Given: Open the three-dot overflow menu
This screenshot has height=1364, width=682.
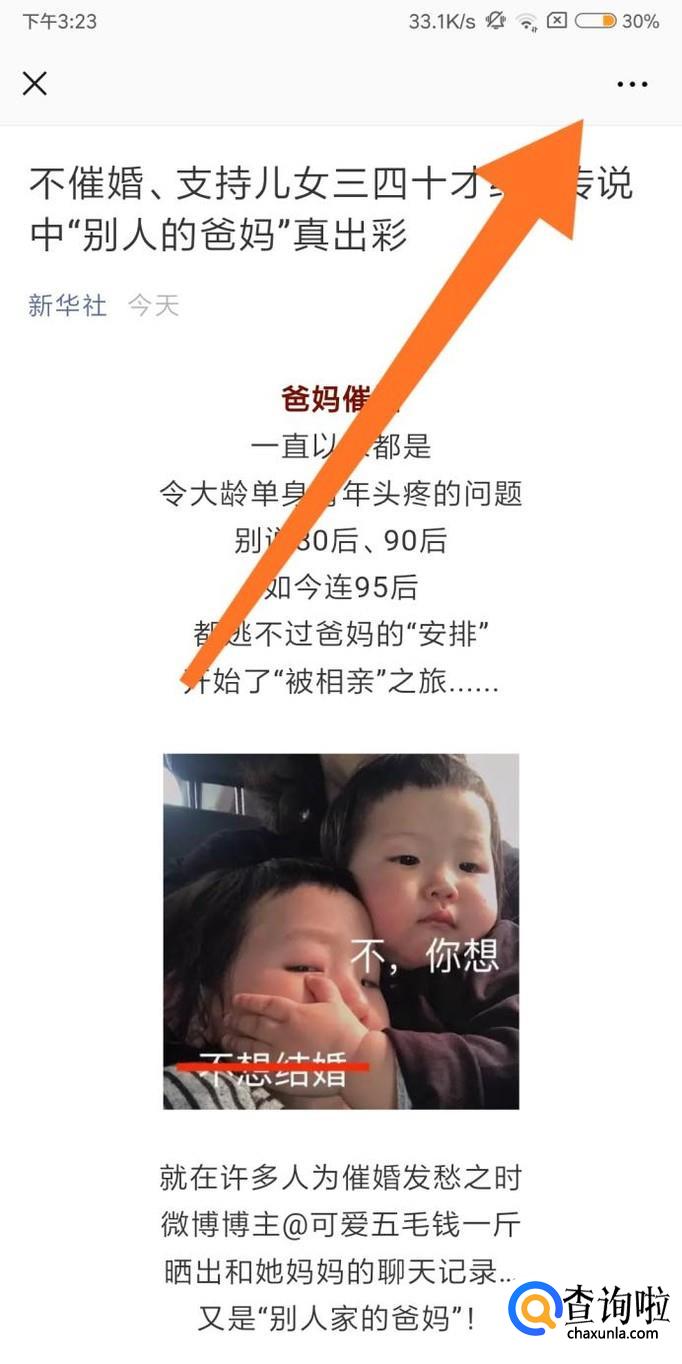Looking at the screenshot, I should click(x=632, y=85).
